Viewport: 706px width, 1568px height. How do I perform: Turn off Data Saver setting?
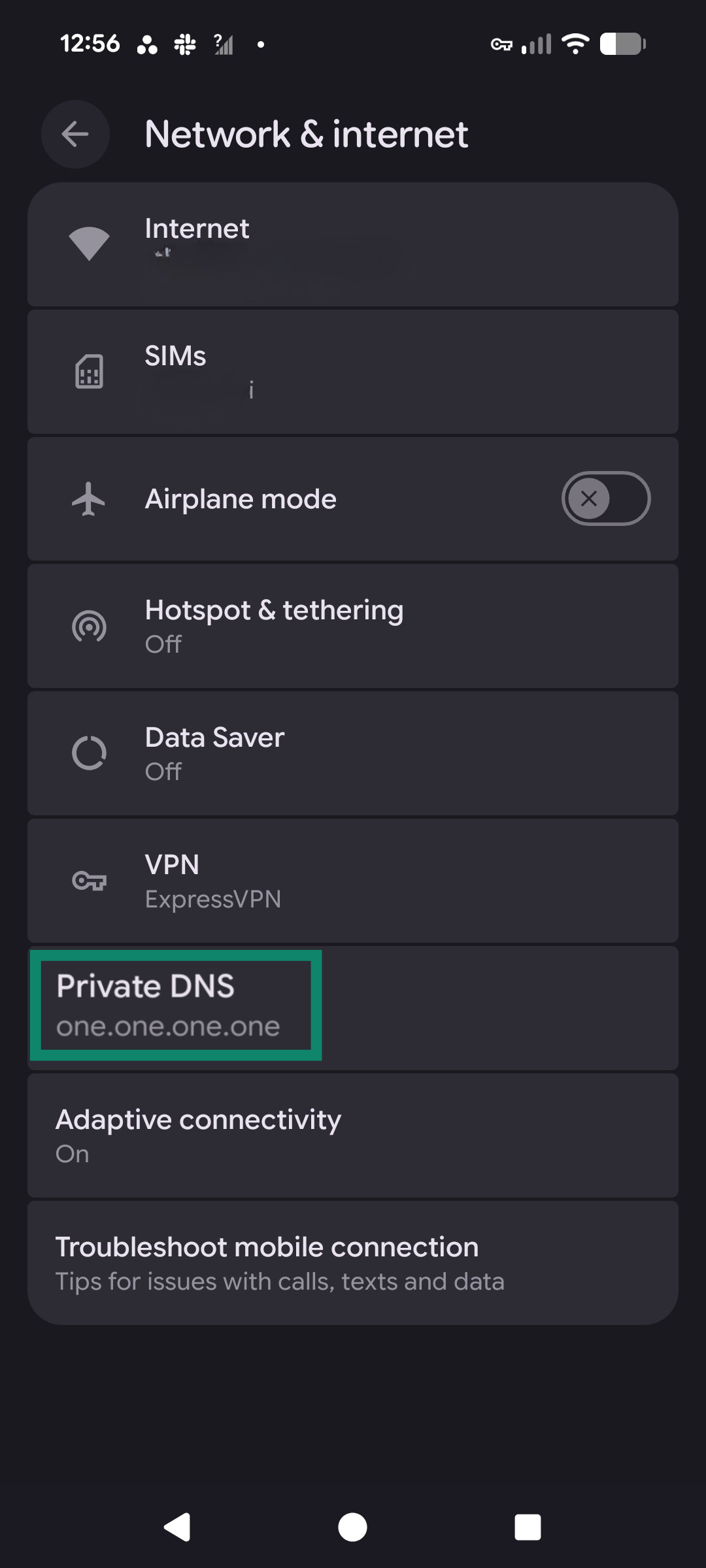(x=353, y=751)
